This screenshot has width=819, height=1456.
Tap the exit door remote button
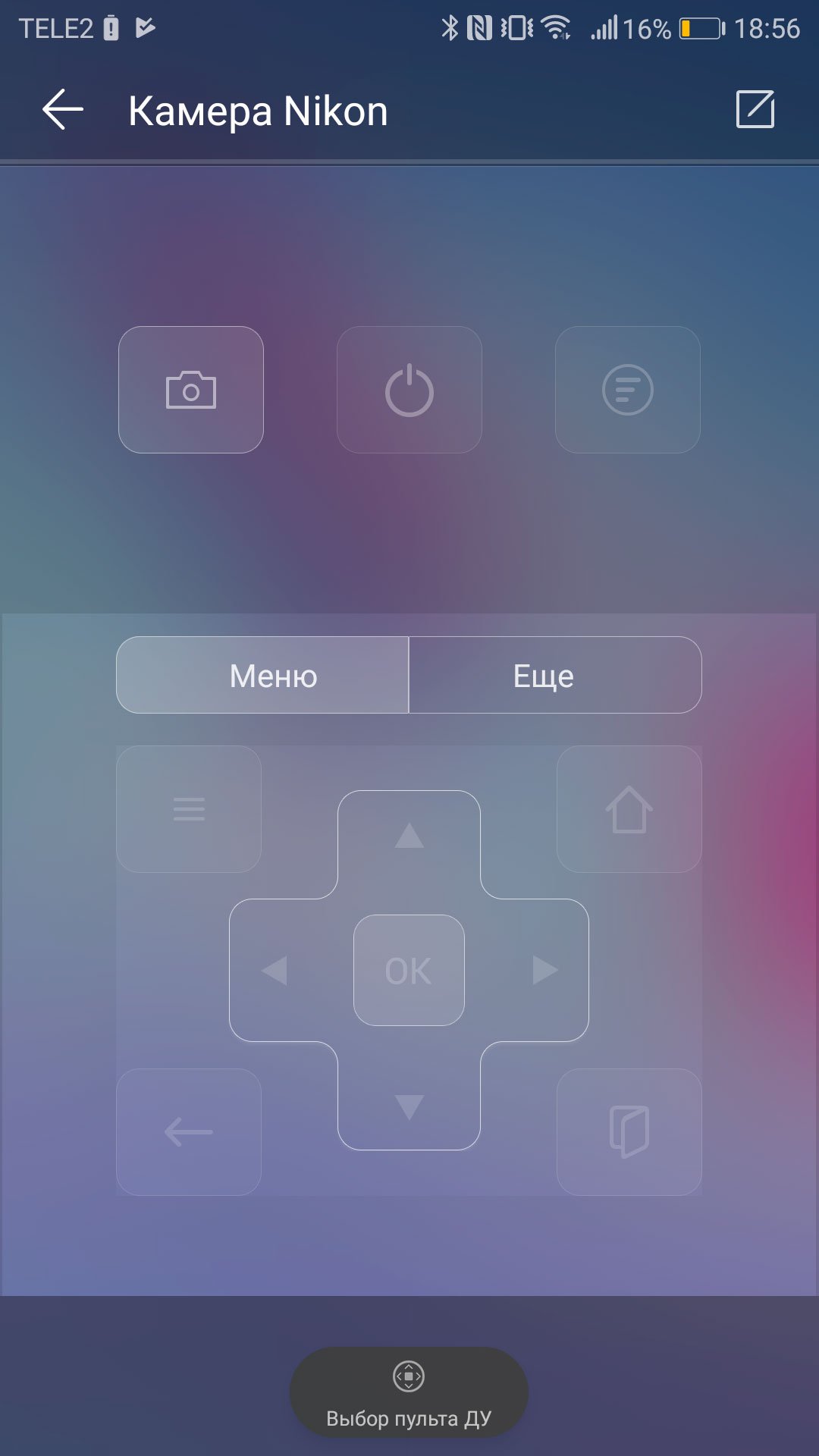pyautogui.click(x=629, y=1132)
